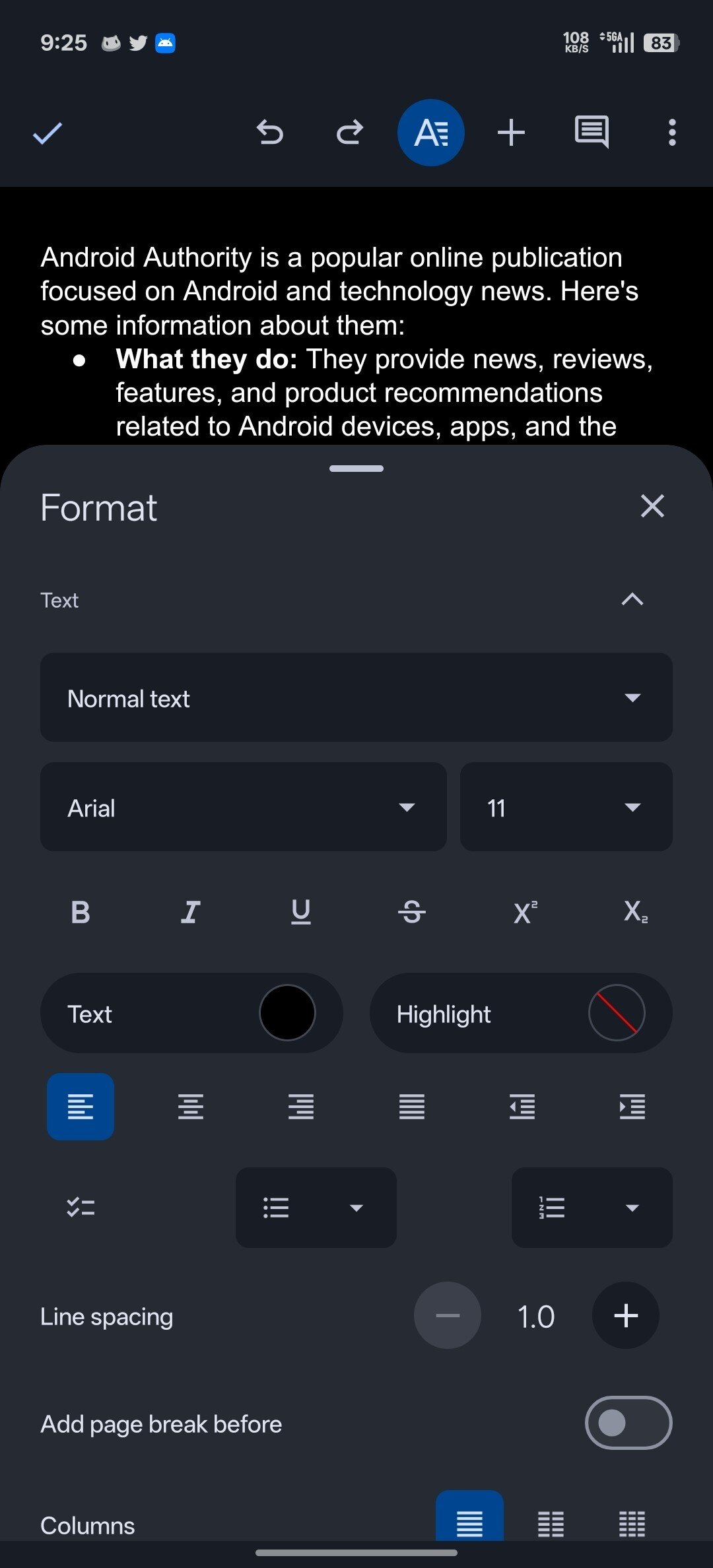
Task: Apply italic formatting
Action: (x=190, y=913)
